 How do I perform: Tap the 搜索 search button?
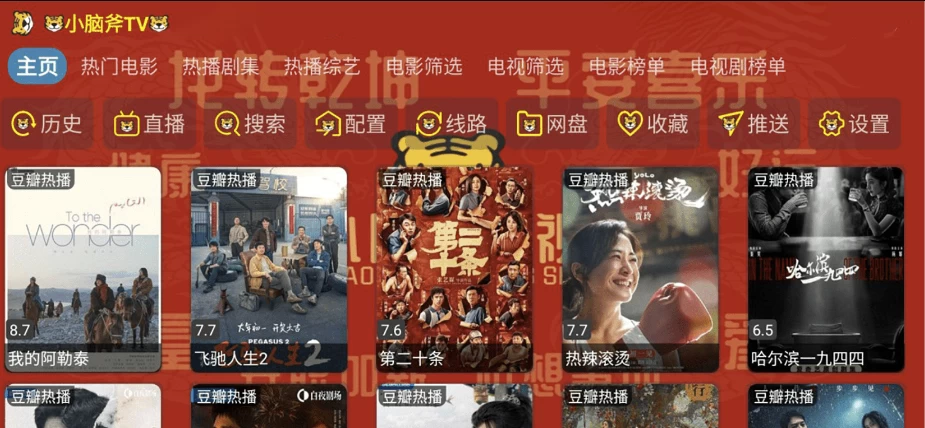click(252, 124)
